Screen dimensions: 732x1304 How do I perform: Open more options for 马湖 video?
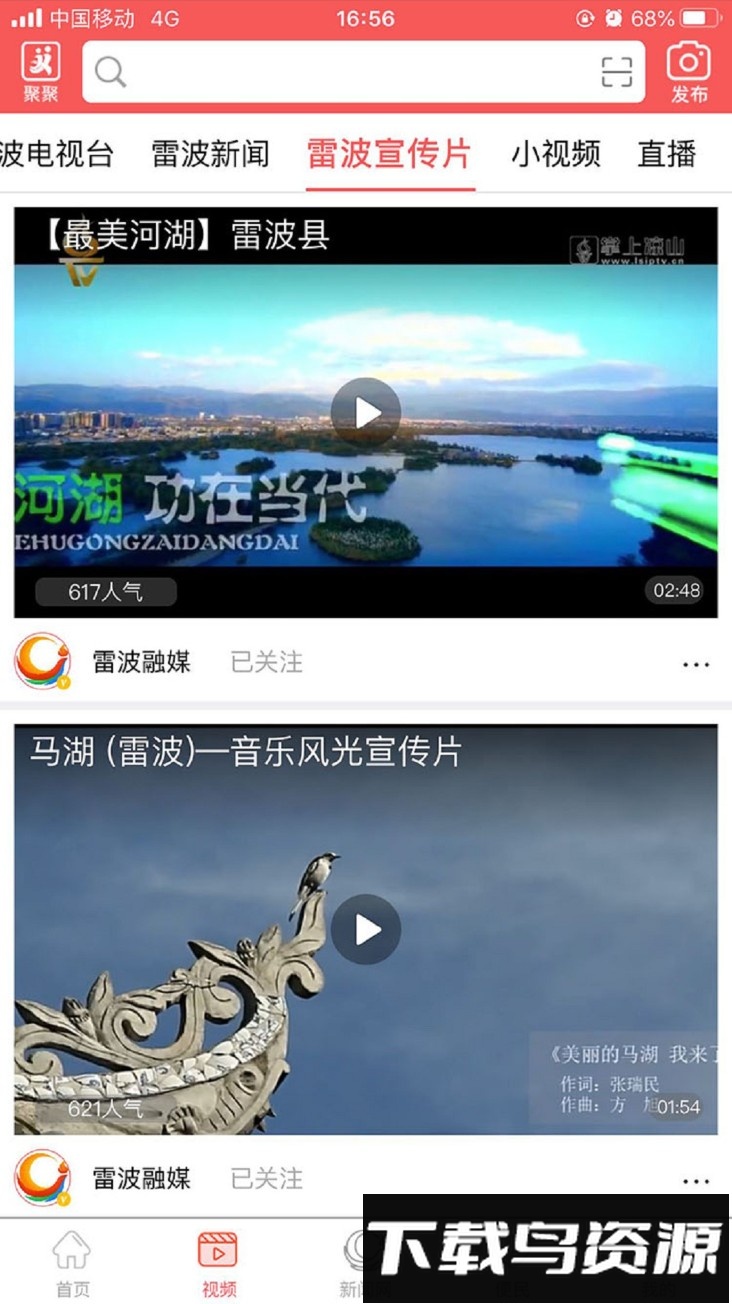(695, 1181)
